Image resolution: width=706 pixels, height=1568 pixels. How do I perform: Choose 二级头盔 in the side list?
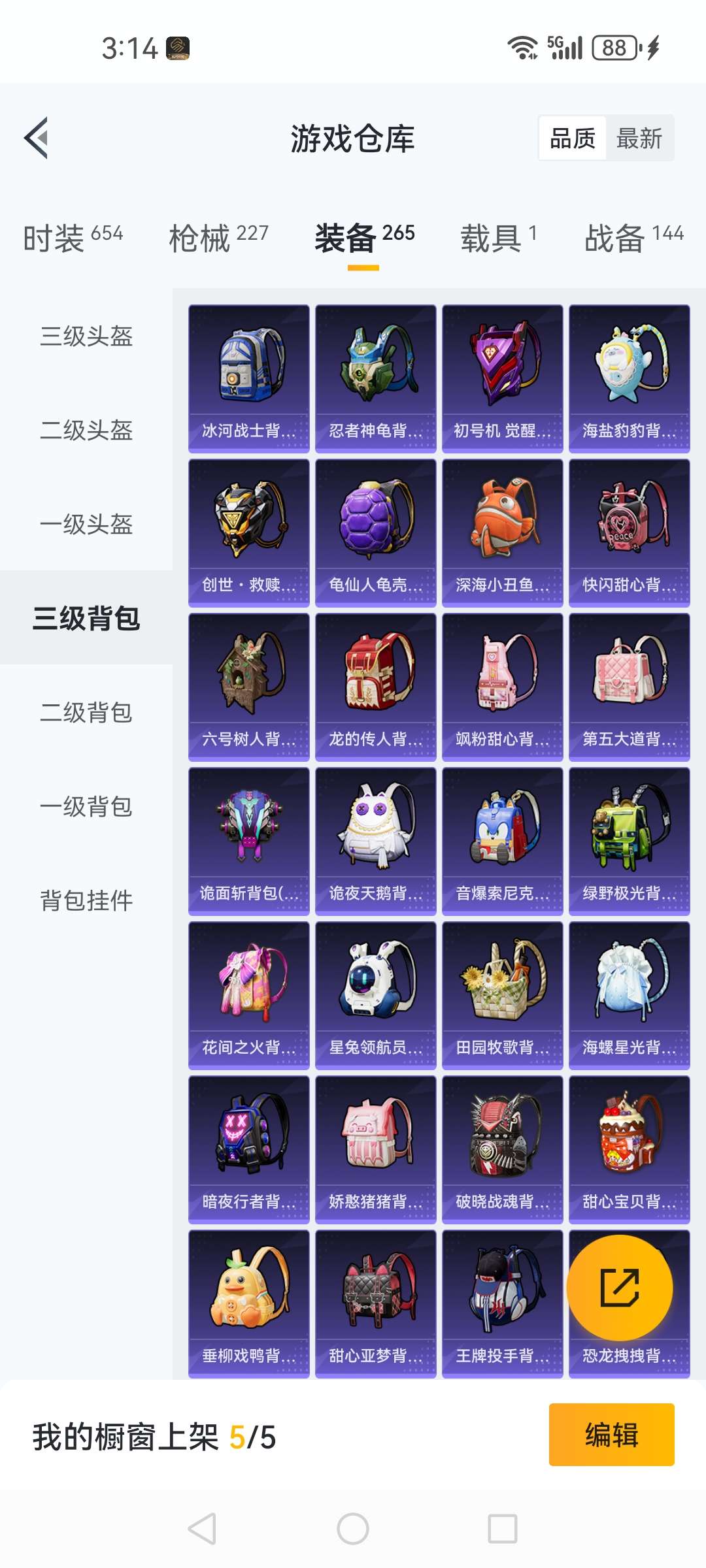coord(86,431)
